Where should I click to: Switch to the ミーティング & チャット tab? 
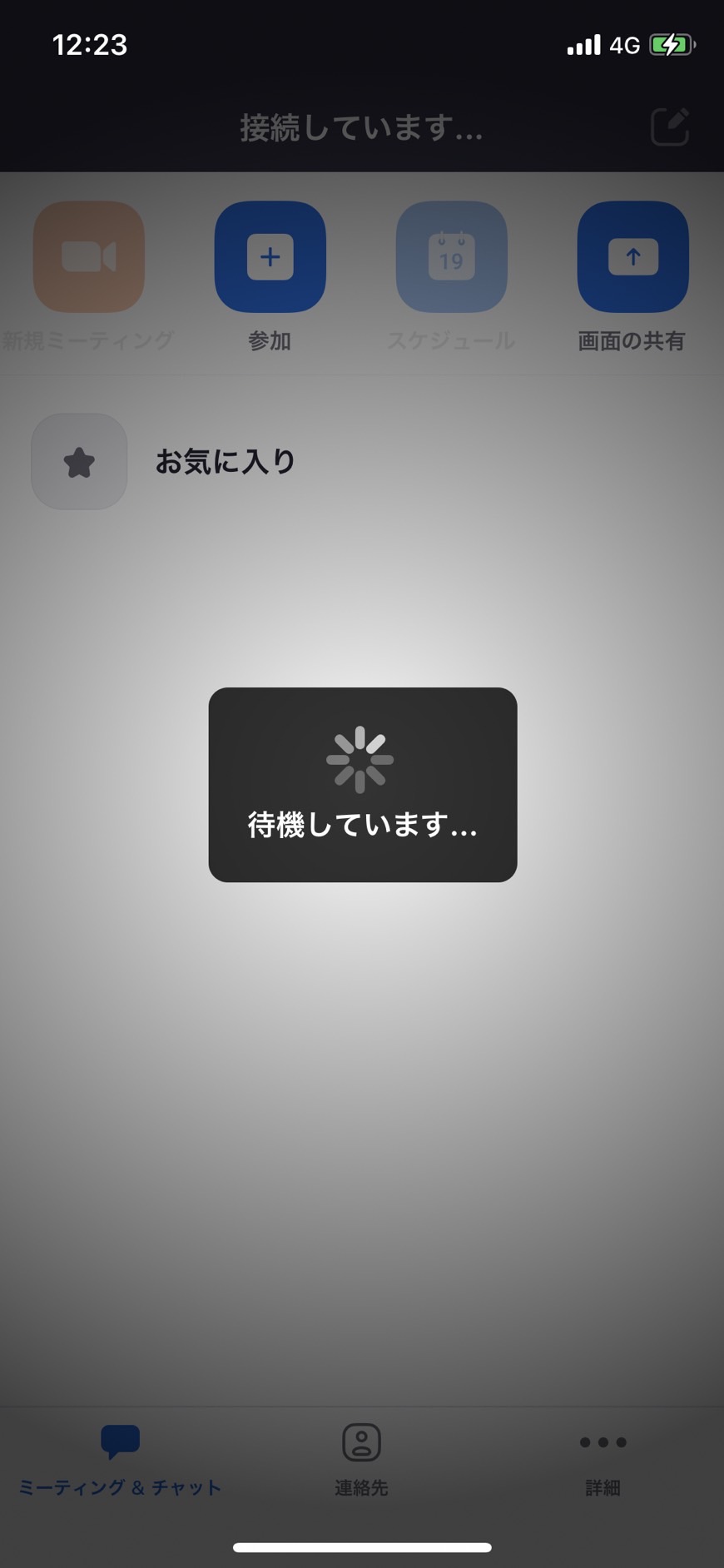[120, 1460]
